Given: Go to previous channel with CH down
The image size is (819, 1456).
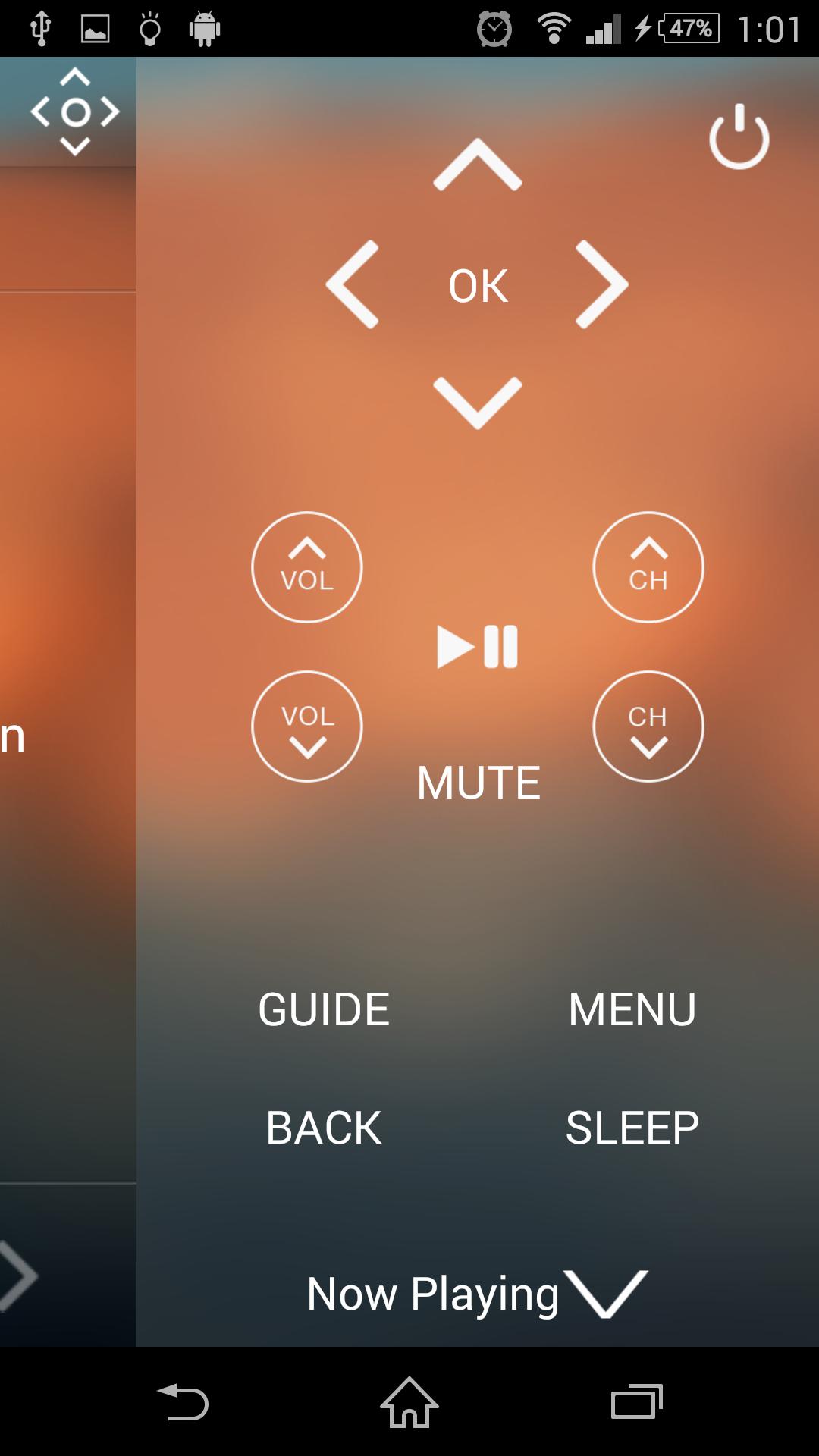Looking at the screenshot, I should pyautogui.click(x=648, y=726).
